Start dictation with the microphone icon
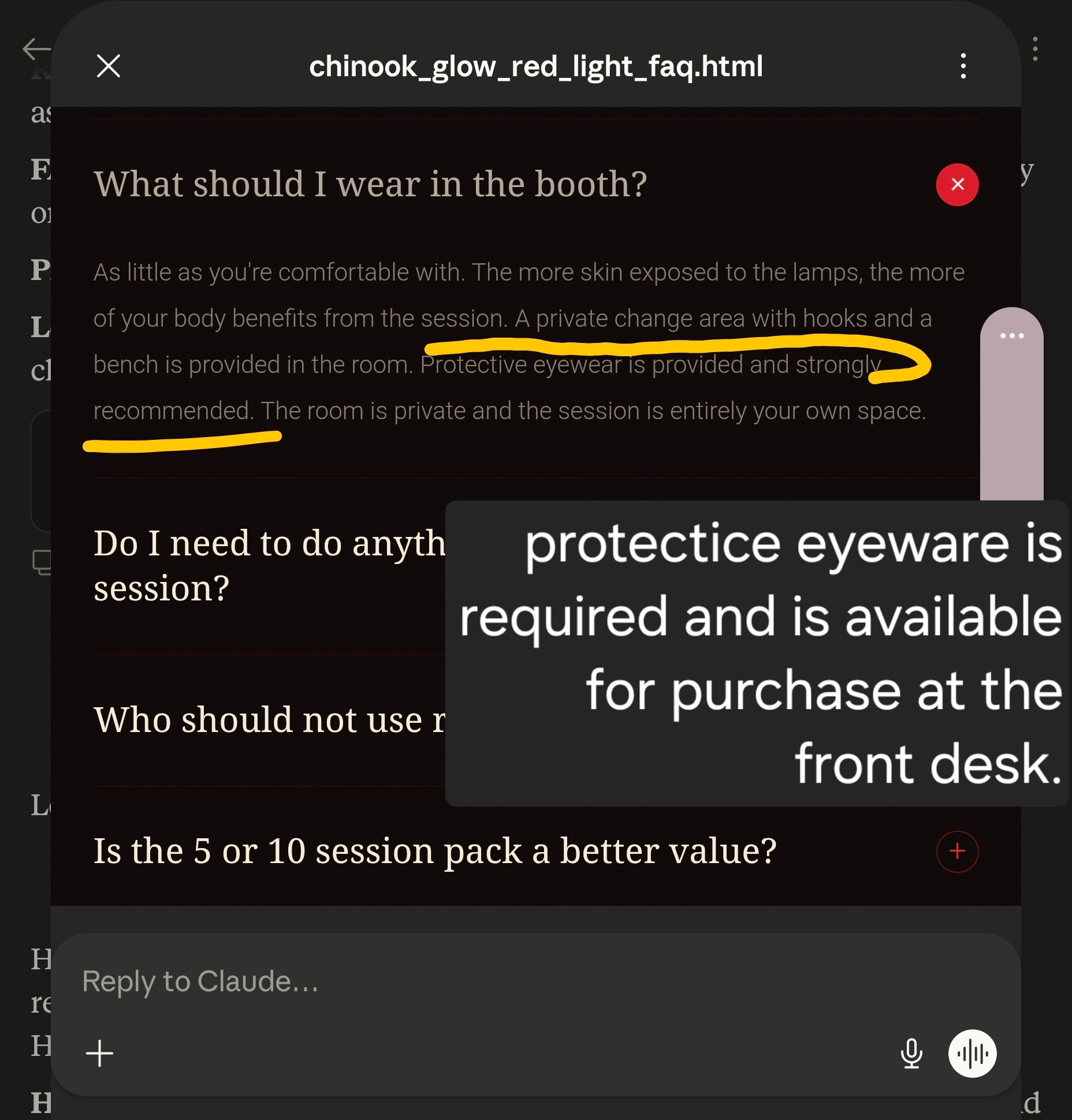The image size is (1072, 1120). point(911,1053)
